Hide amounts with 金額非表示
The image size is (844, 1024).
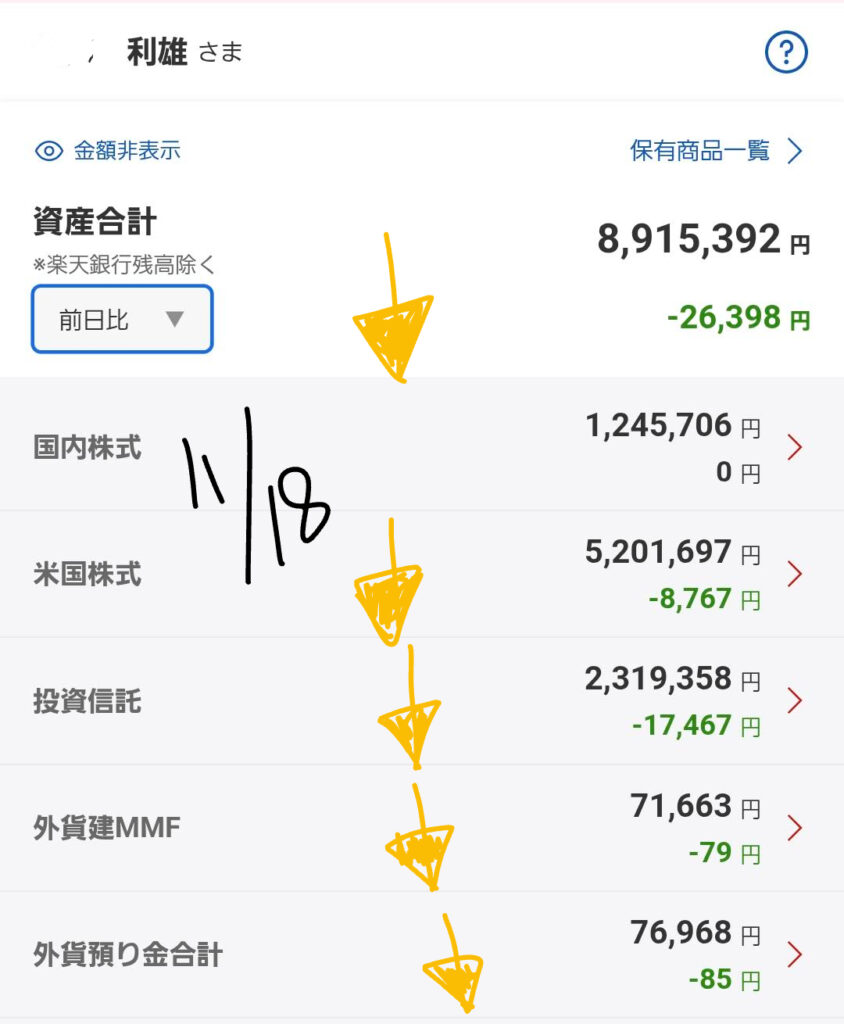click(x=108, y=151)
